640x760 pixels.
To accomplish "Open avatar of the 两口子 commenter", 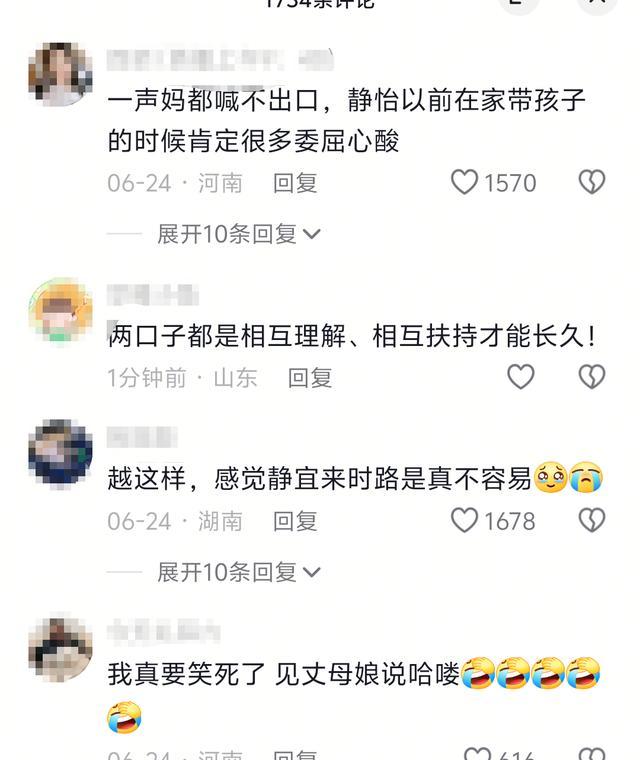I will 60,311.
